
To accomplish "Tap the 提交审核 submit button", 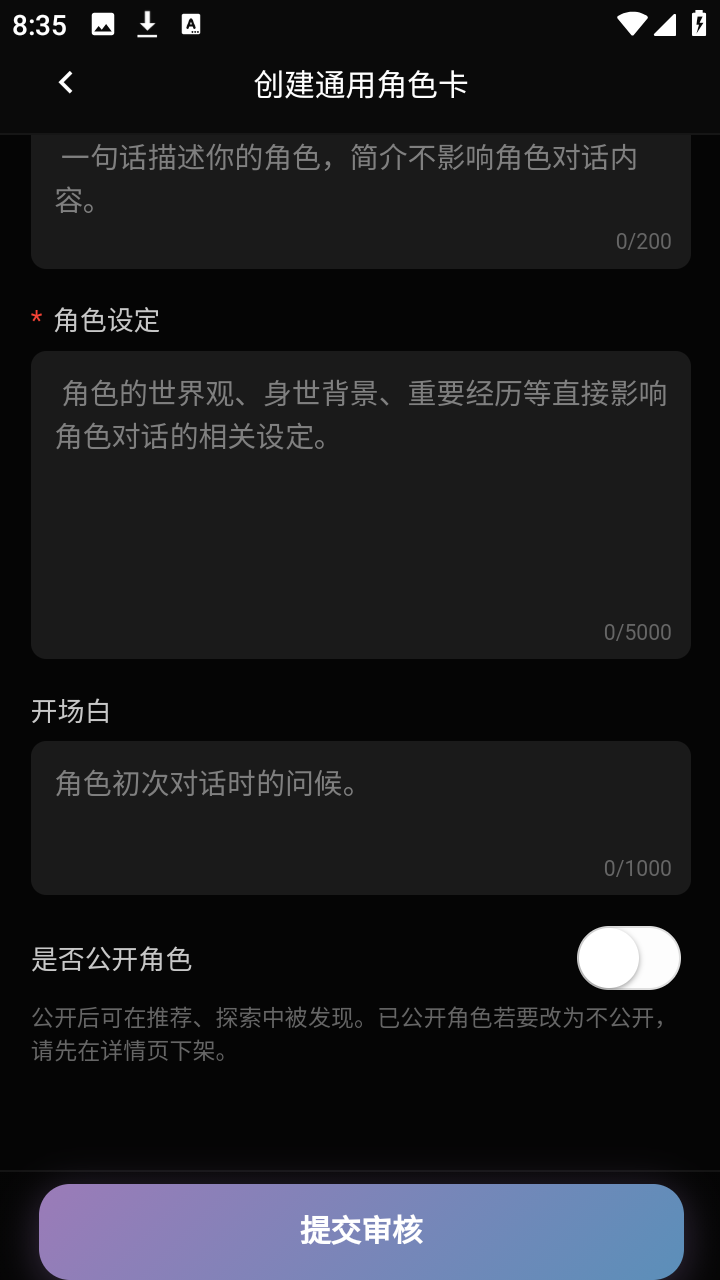I will (x=360, y=1230).
